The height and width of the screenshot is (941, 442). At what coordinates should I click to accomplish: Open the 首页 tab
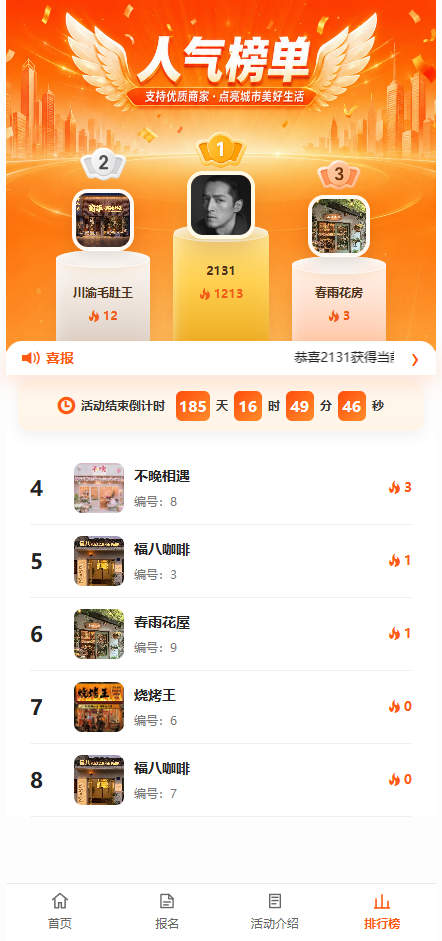coord(59,911)
